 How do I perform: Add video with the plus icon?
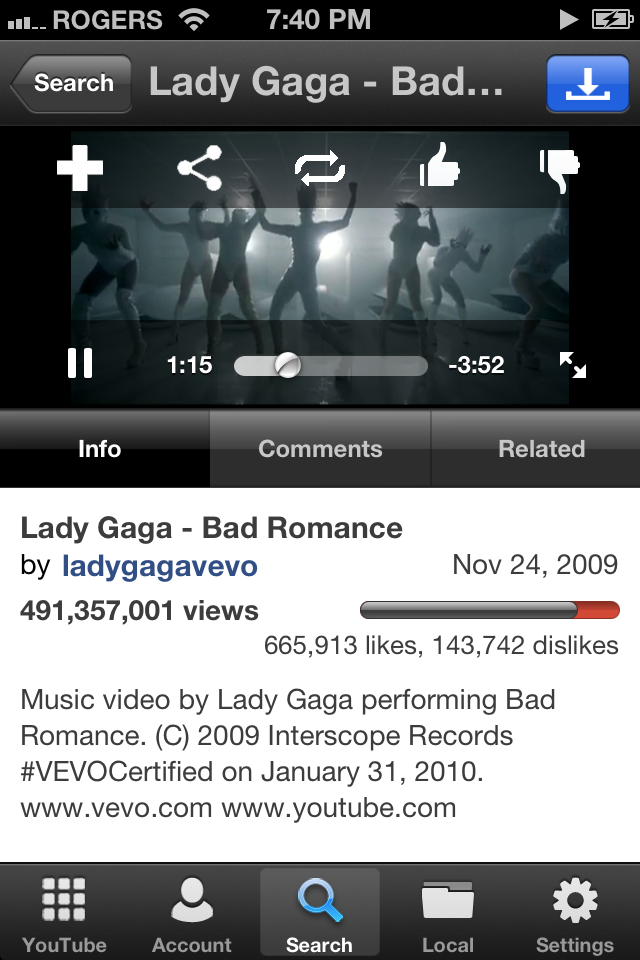80,168
